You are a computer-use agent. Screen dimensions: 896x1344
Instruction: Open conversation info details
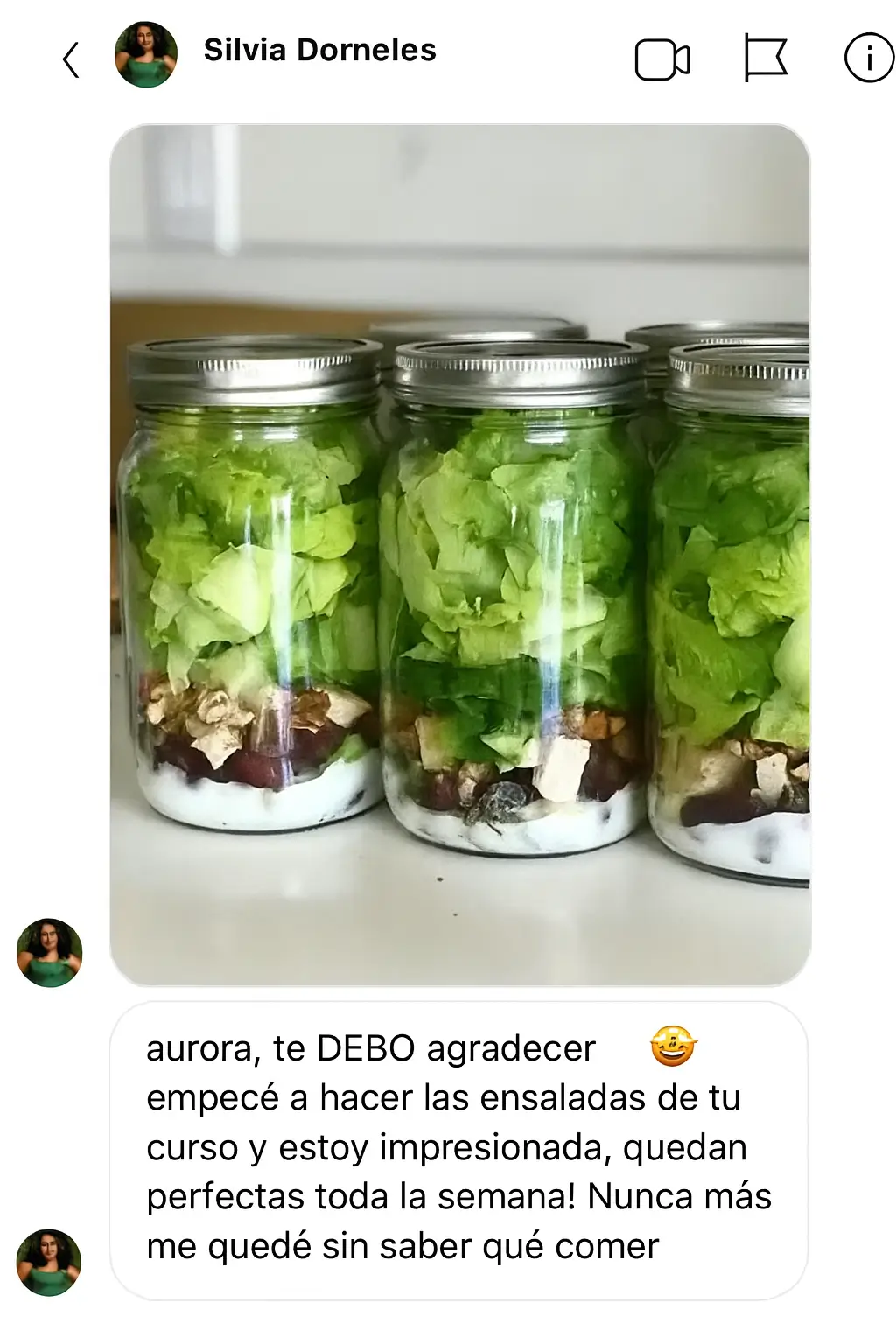868,58
